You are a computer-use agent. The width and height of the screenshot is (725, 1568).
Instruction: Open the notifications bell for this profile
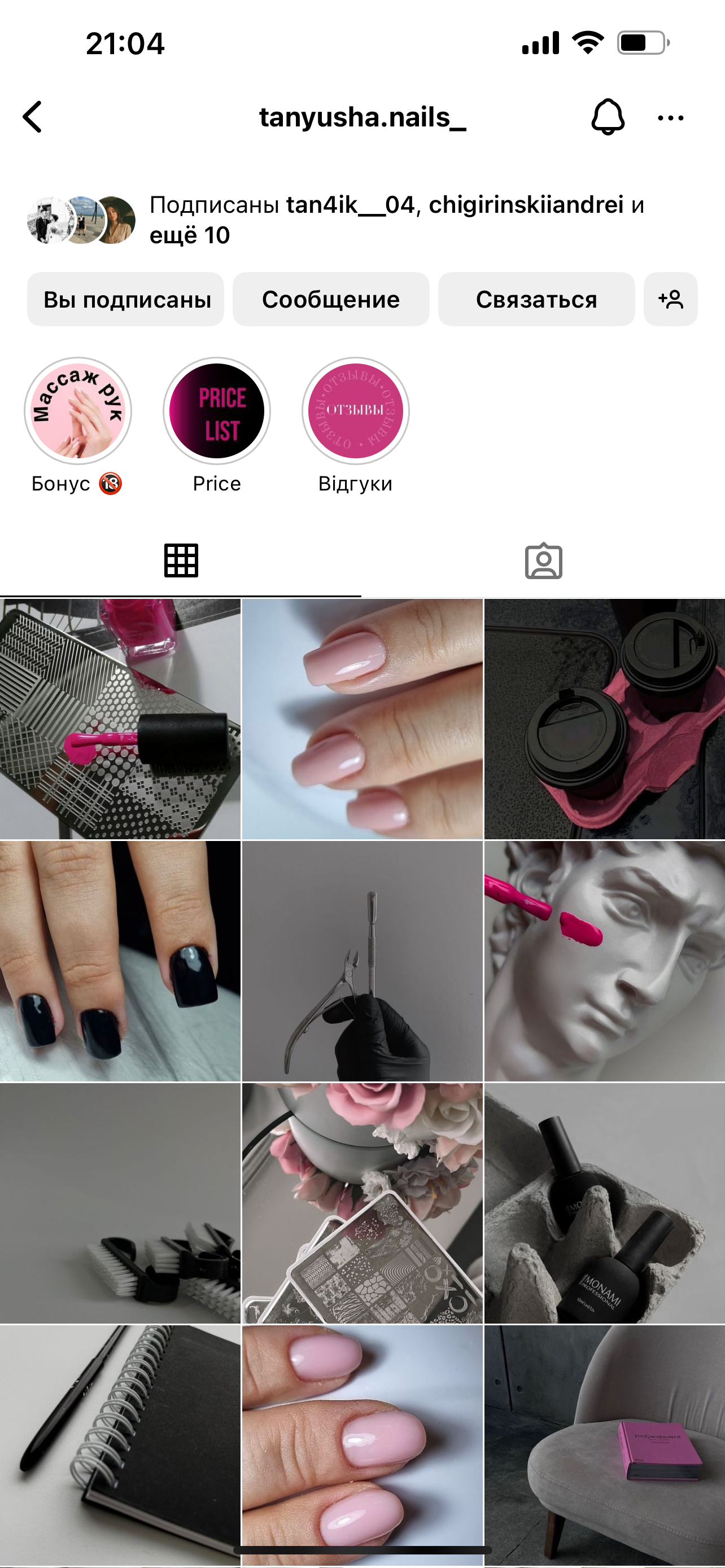607,117
